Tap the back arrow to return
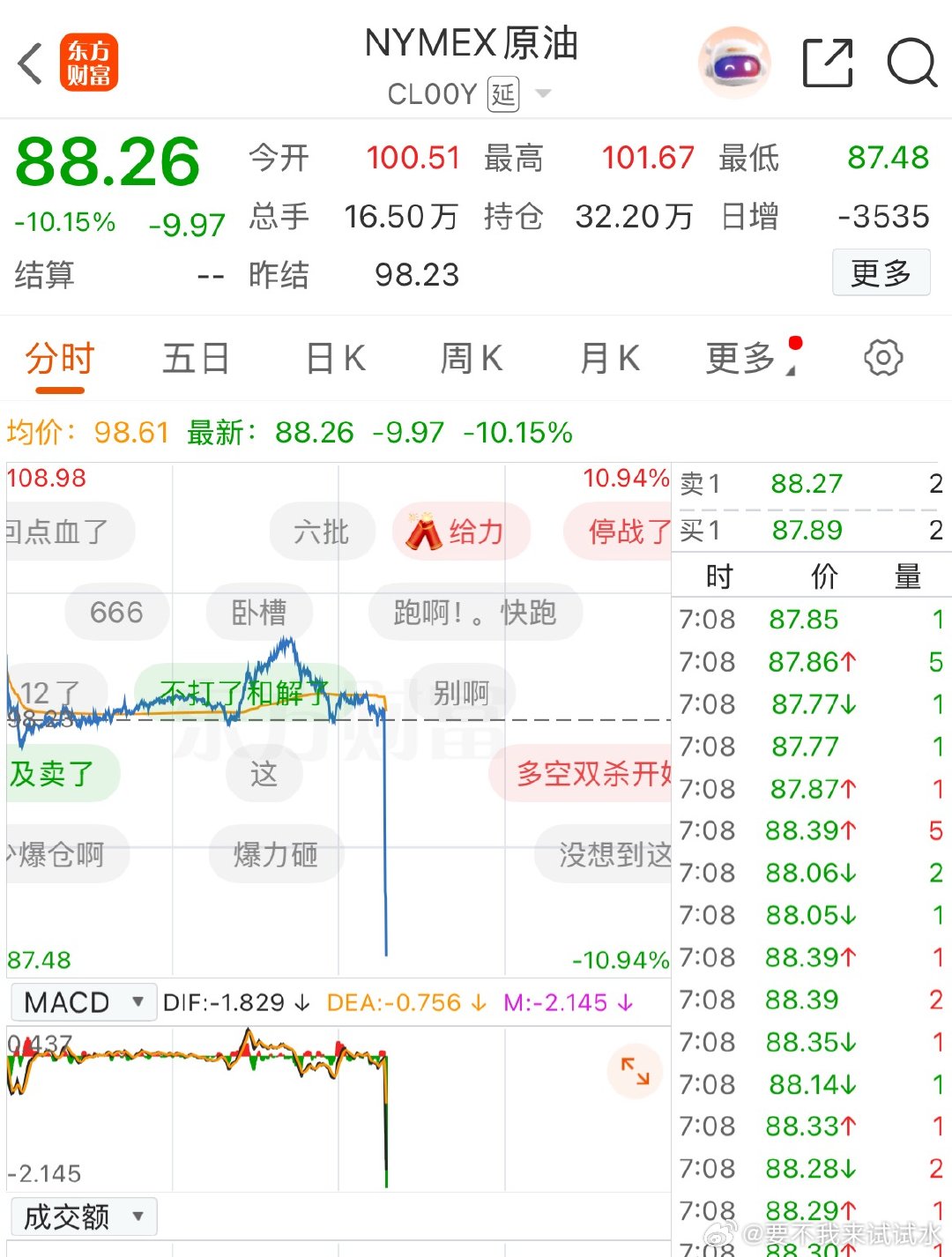 [x=29, y=63]
